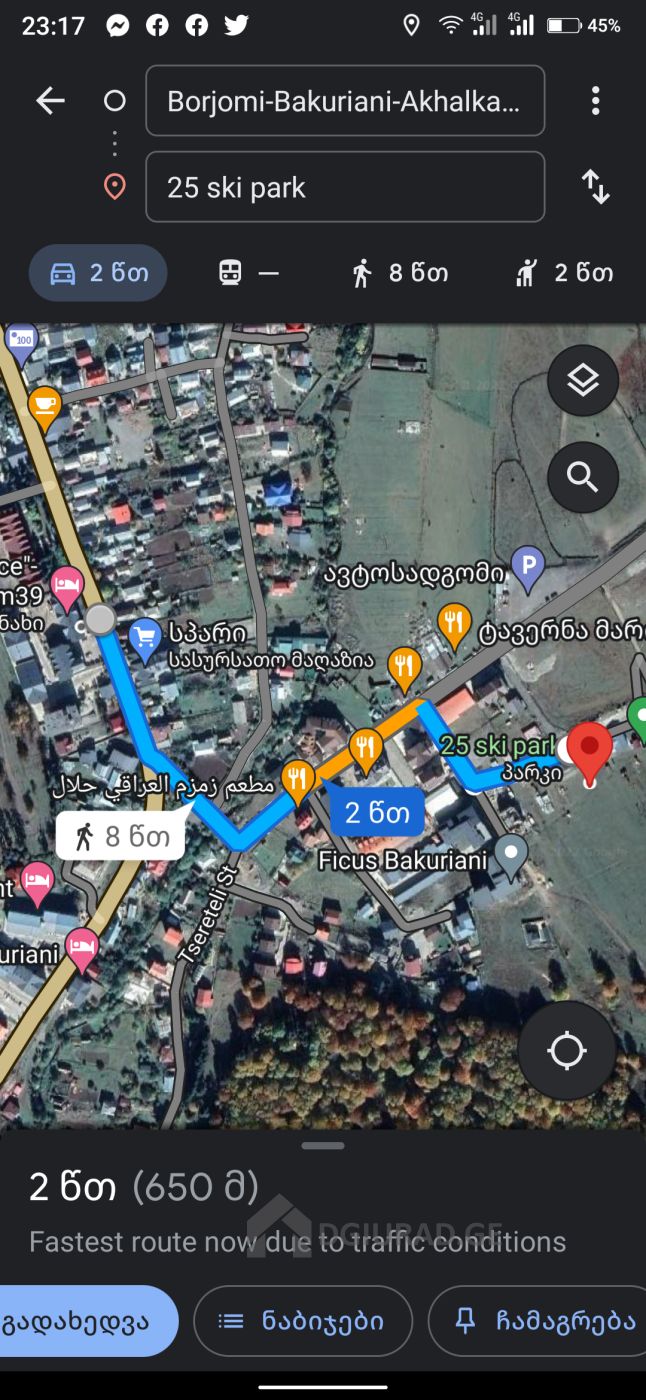Go back from the directions screen
The image size is (646, 1400).
click(50, 100)
